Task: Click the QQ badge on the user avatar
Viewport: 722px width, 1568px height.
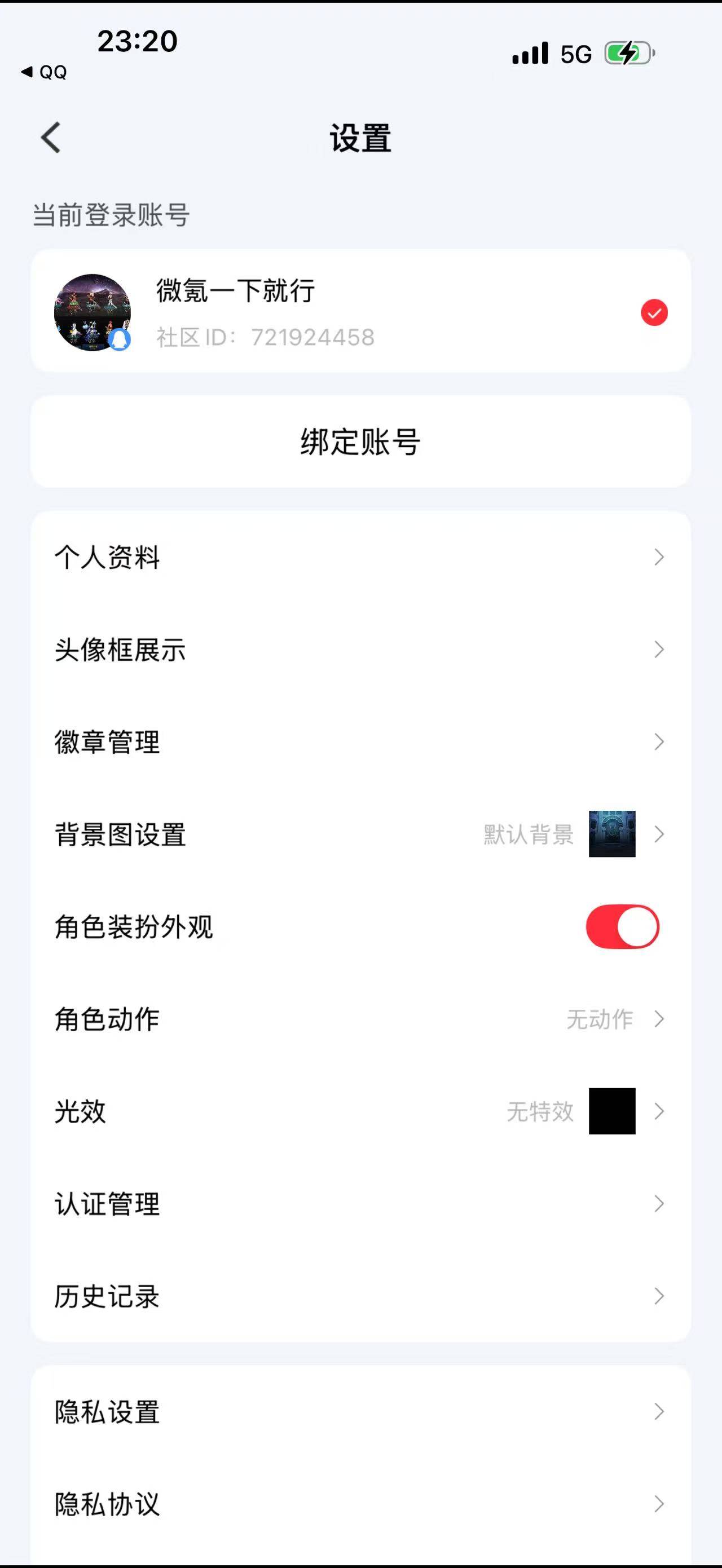Action: coord(120,338)
